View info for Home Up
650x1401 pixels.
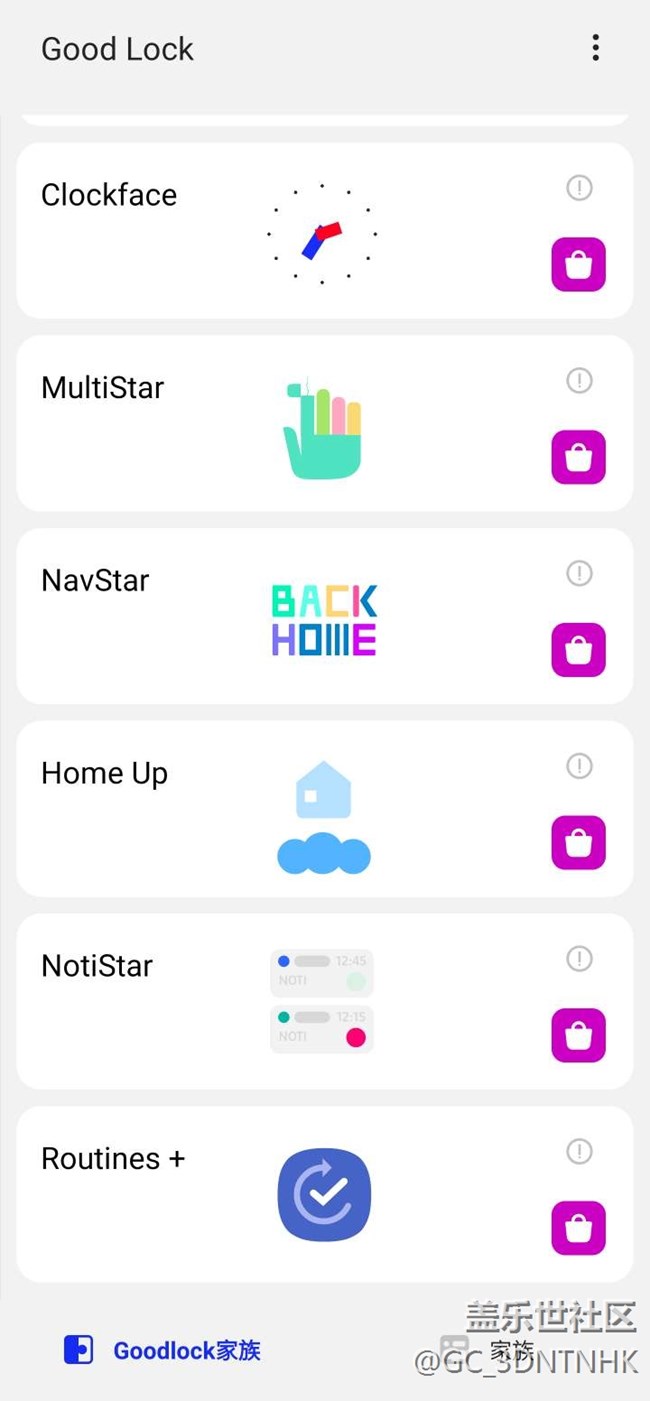click(579, 766)
